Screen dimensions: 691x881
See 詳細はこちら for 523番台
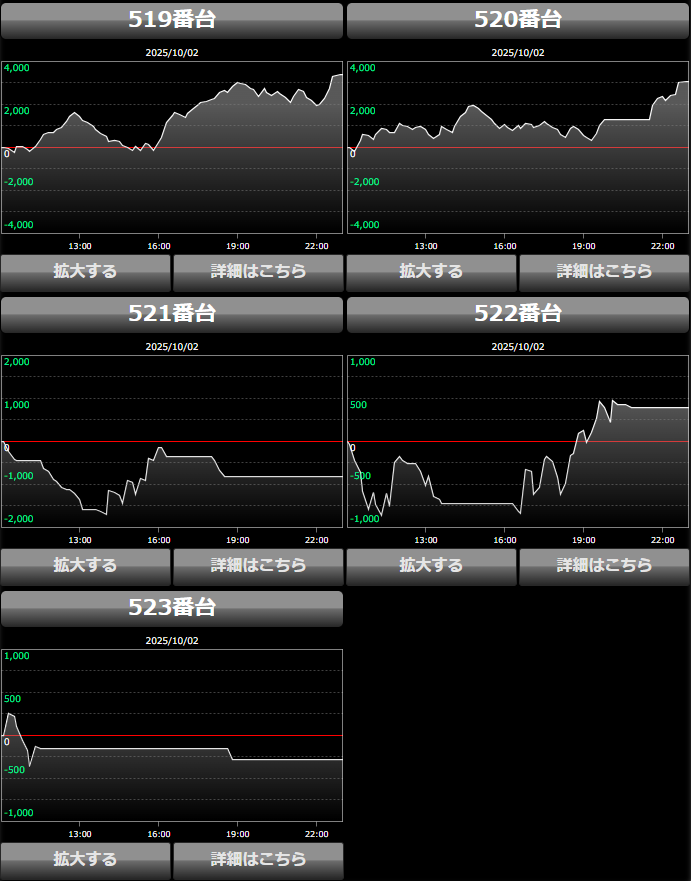258,859
